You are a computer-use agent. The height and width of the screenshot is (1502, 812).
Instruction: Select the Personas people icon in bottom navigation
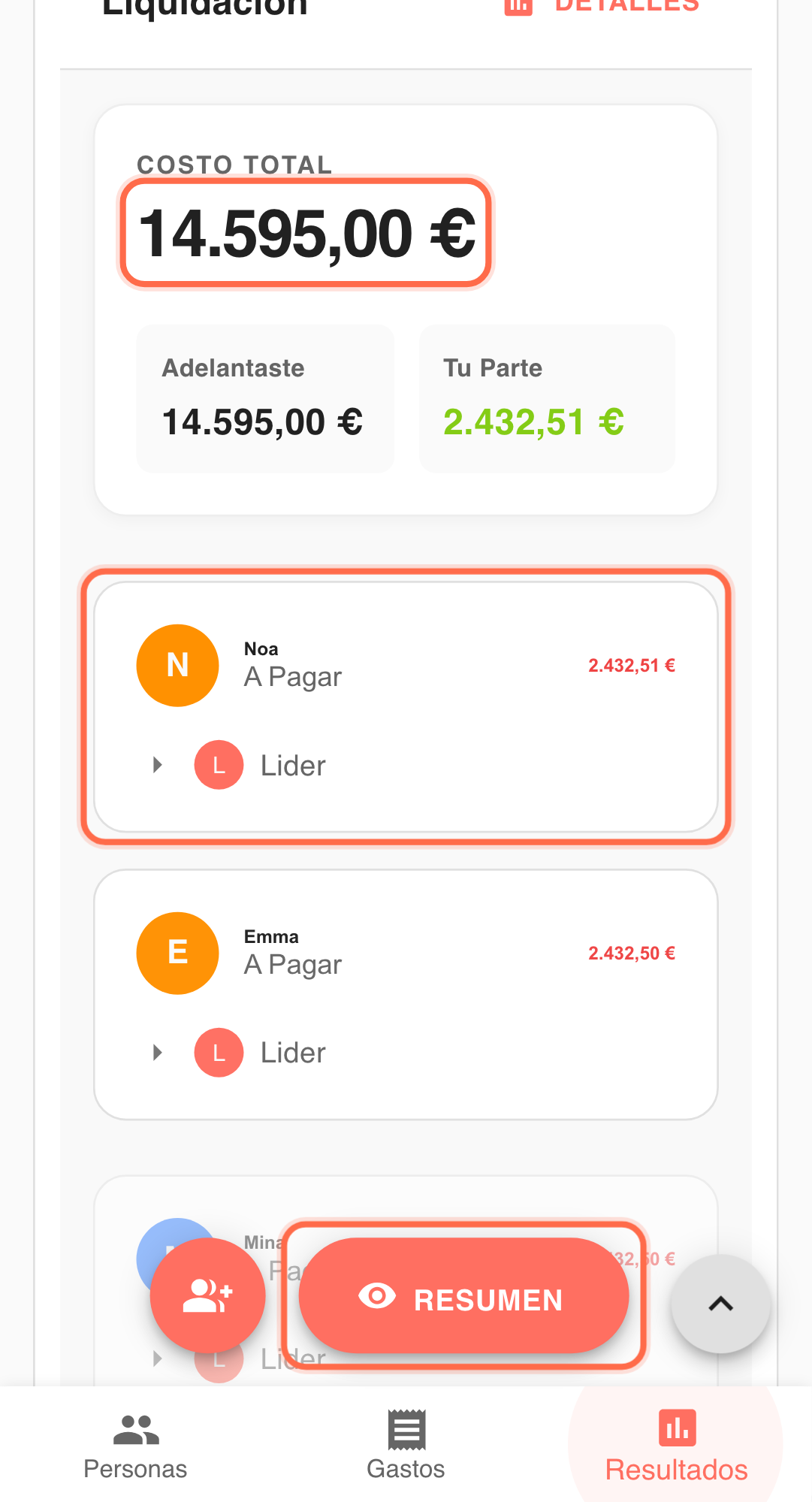pos(136,1431)
